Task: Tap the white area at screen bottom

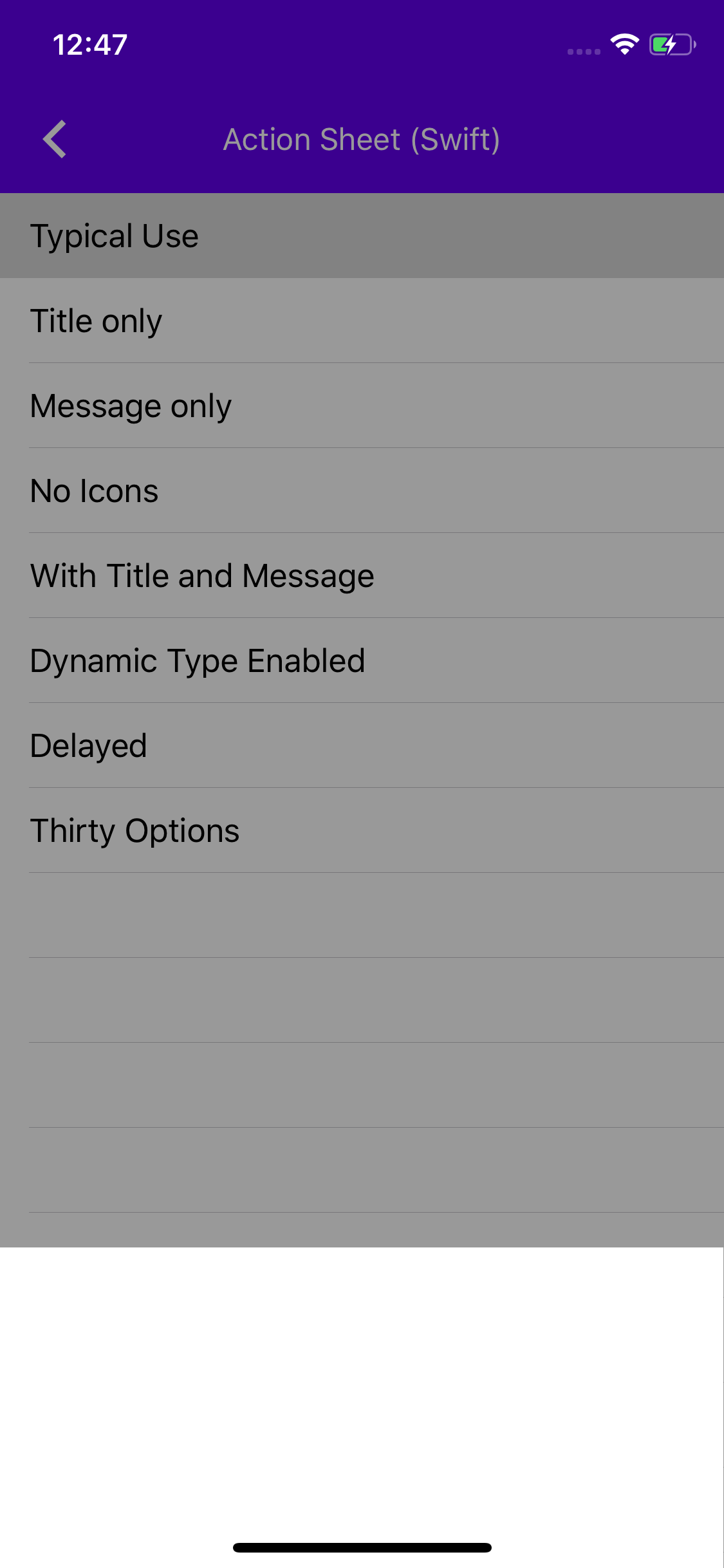Action: point(362,1384)
